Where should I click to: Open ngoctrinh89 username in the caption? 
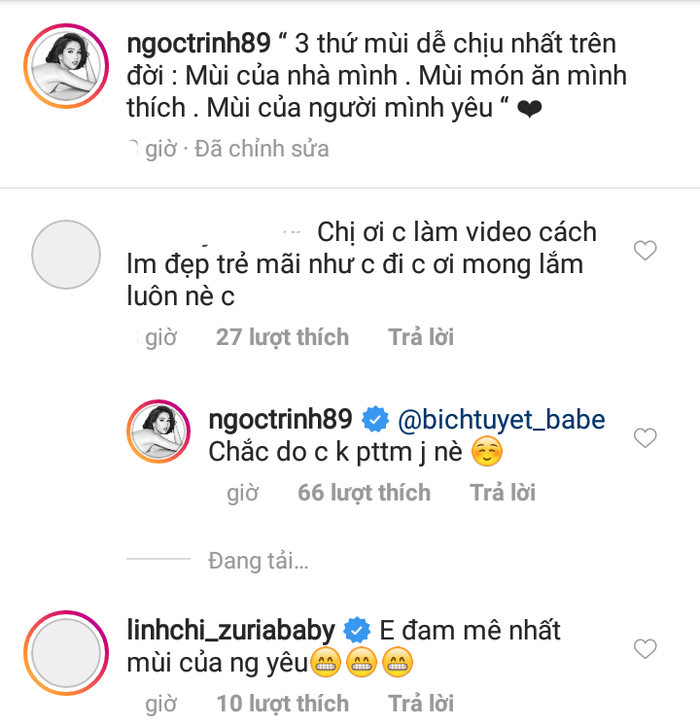click(199, 43)
